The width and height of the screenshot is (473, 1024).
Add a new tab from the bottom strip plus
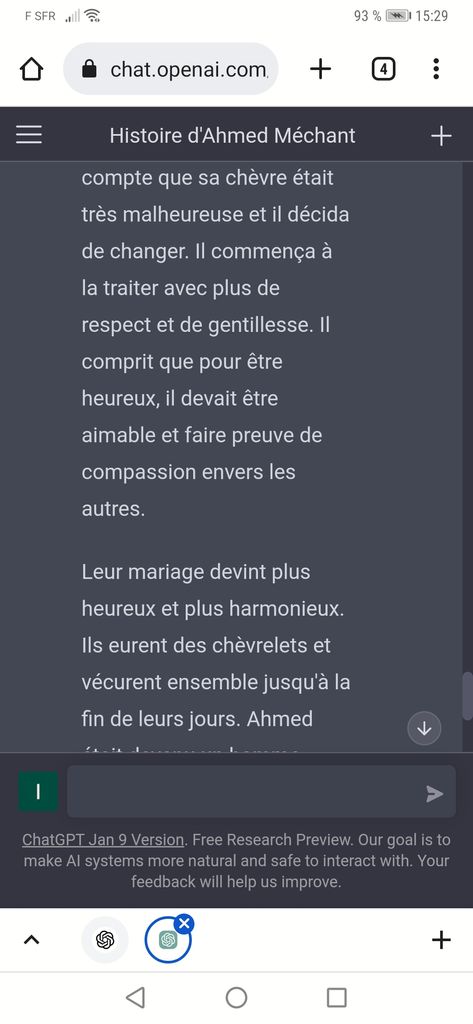point(442,940)
